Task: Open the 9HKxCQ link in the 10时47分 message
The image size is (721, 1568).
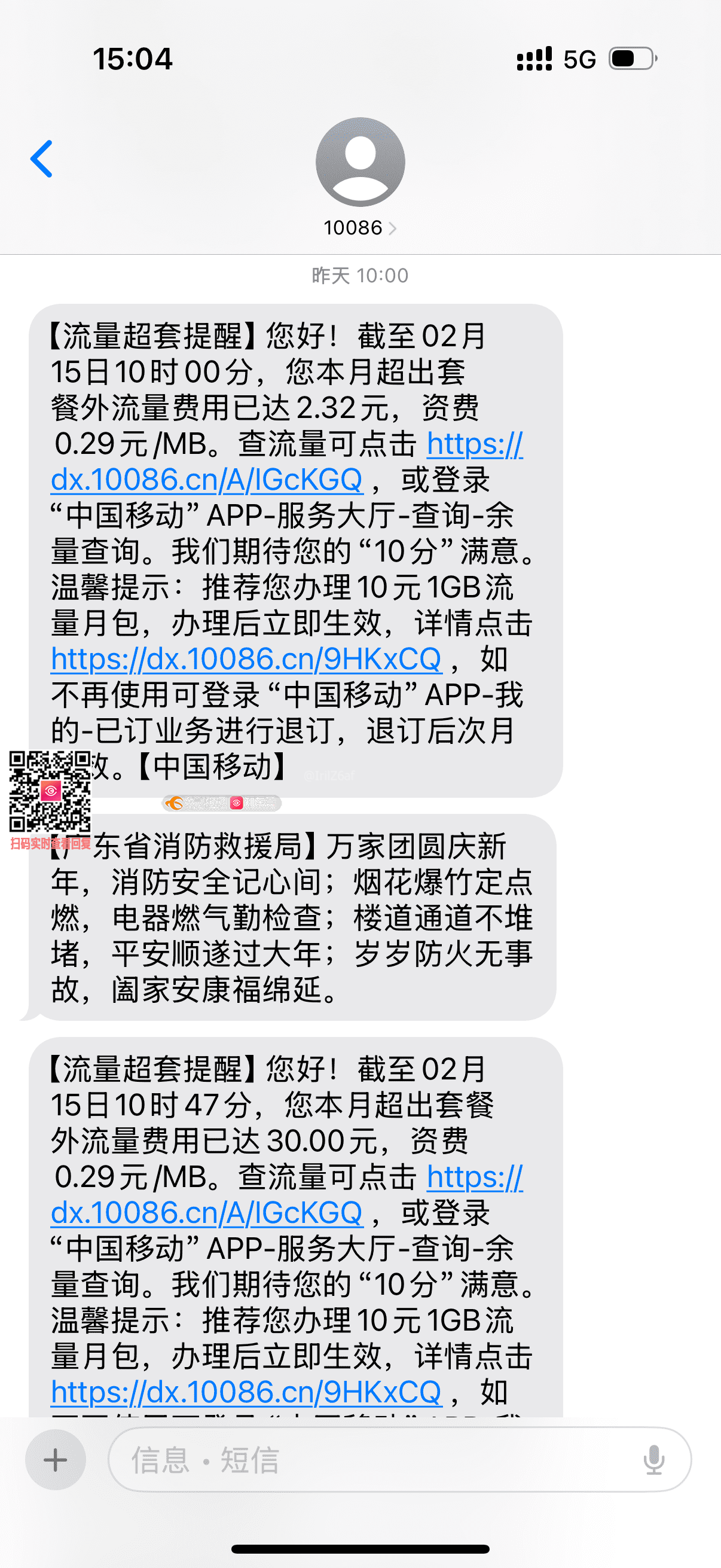Action: (246, 1392)
